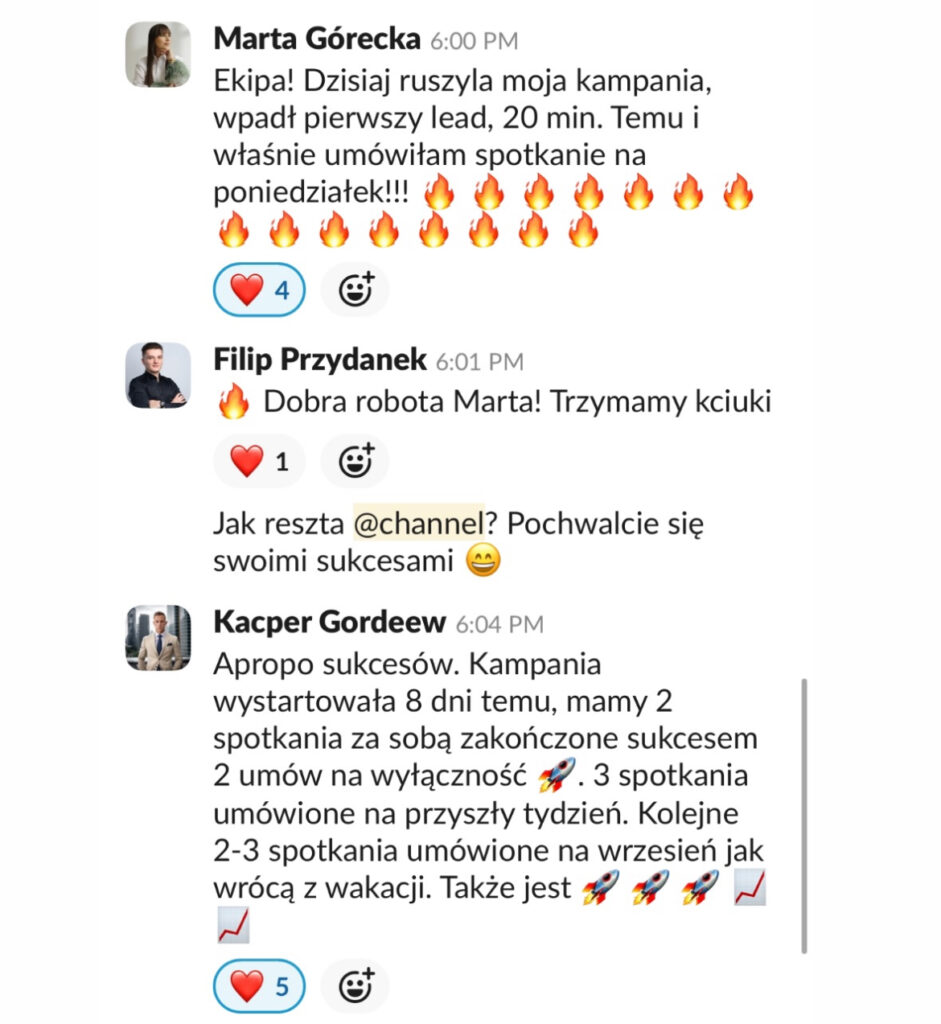The image size is (941, 1024).
Task: Add a reaction to Marta Górecka's message
Action: pos(355,290)
